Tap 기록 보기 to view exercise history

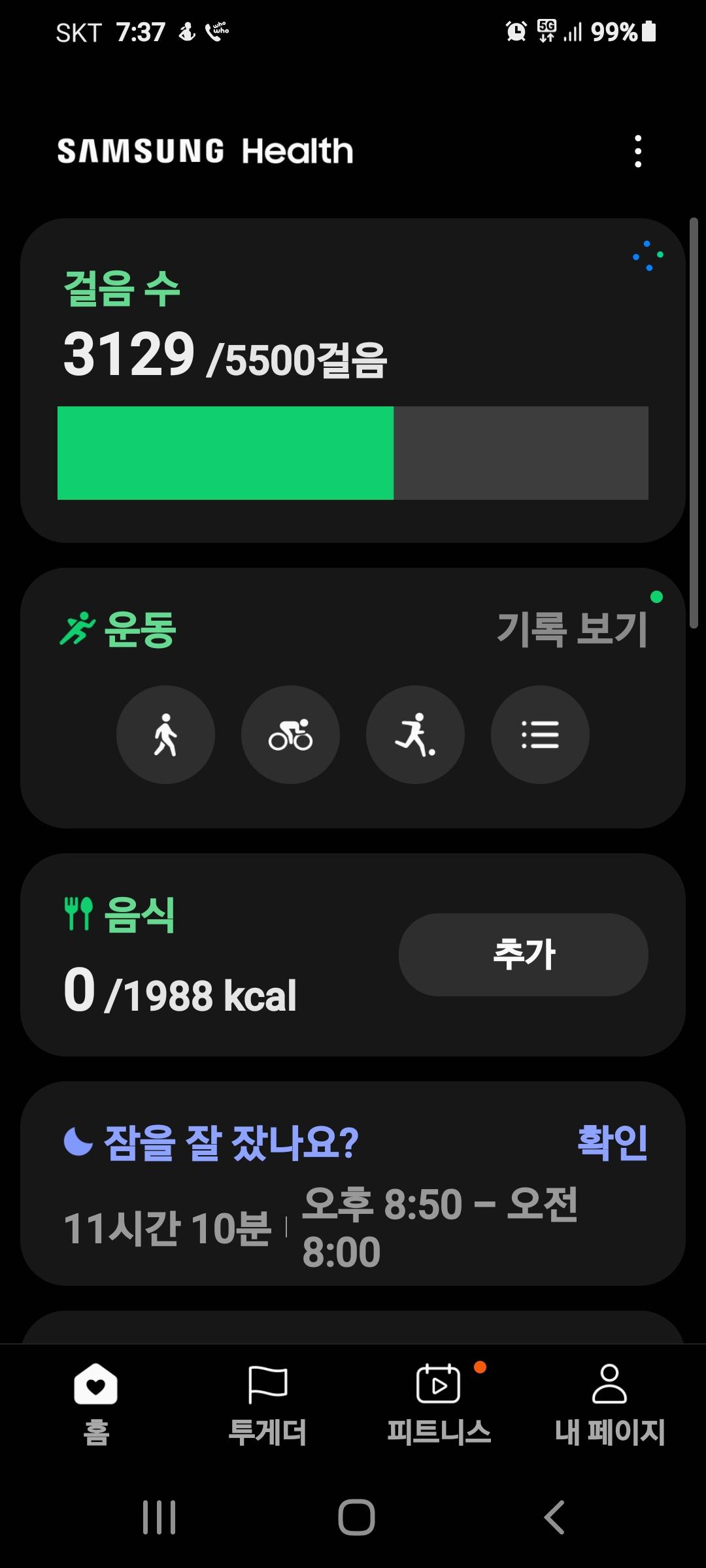tap(572, 630)
